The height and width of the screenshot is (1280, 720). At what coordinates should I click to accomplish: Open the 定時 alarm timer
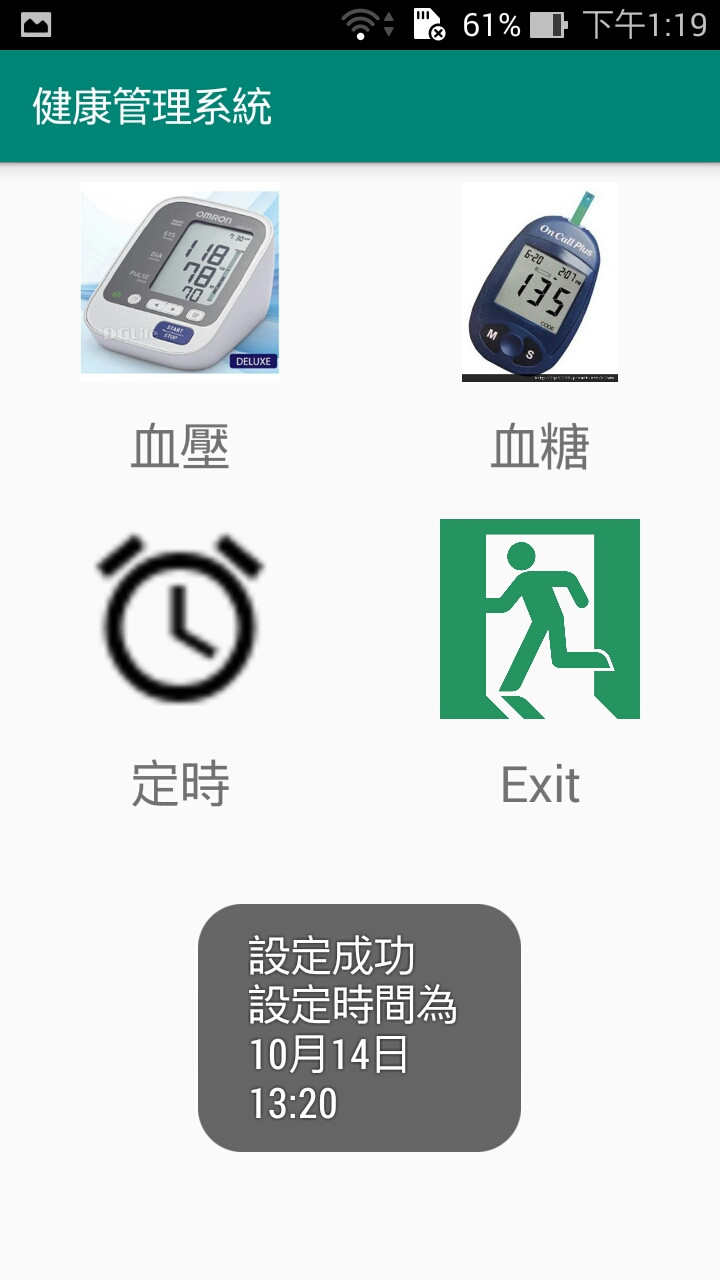point(180,618)
